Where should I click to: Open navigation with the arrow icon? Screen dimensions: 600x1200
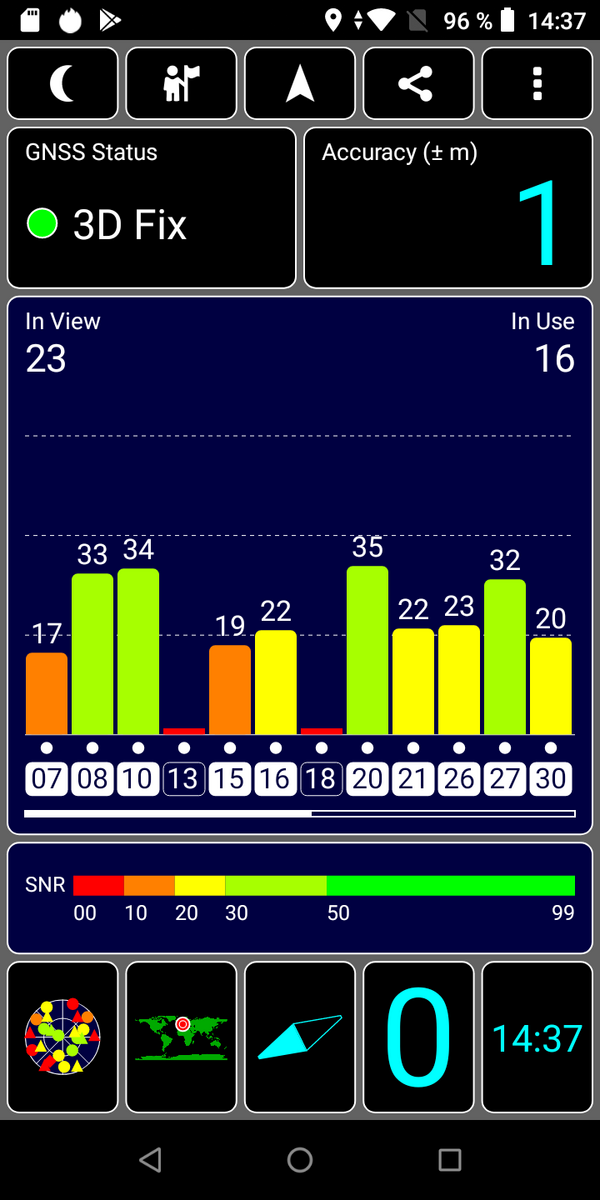coord(300,84)
